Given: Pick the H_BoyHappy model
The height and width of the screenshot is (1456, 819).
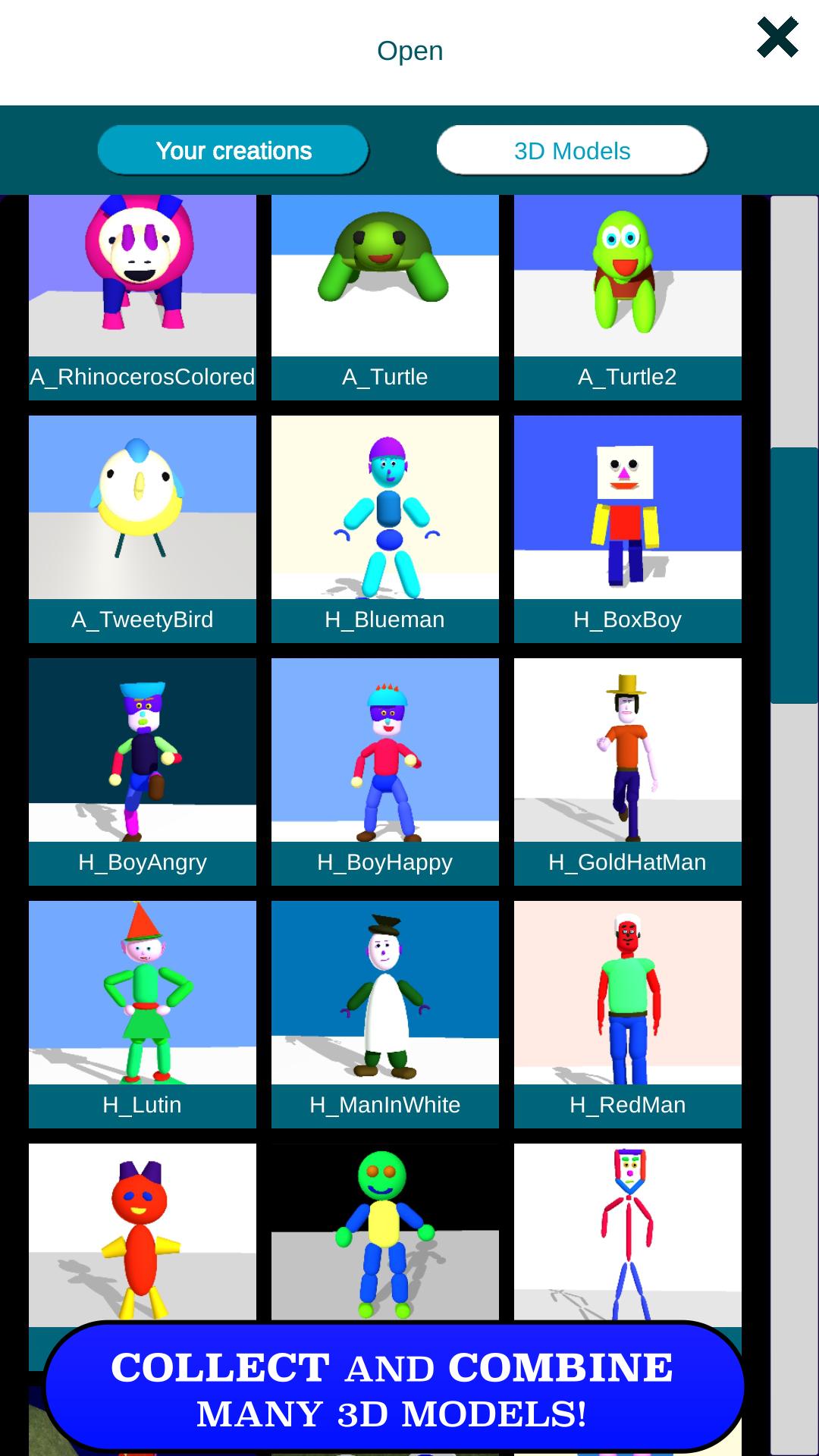Looking at the screenshot, I should [x=385, y=772].
